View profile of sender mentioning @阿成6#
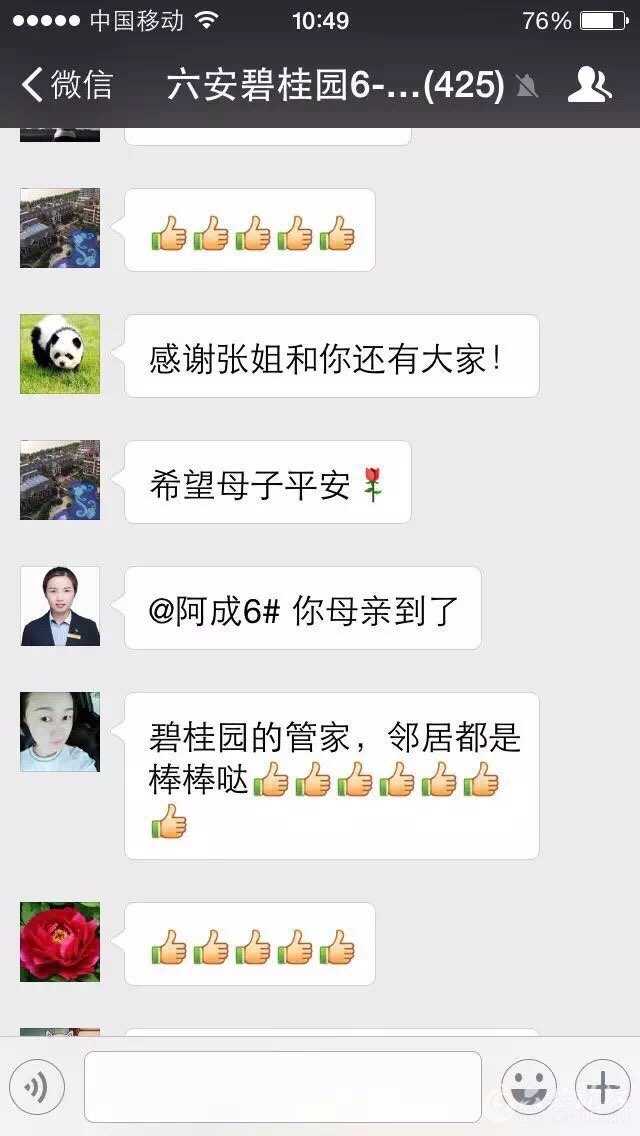The height and width of the screenshot is (1136, 640). pos(60,606)
